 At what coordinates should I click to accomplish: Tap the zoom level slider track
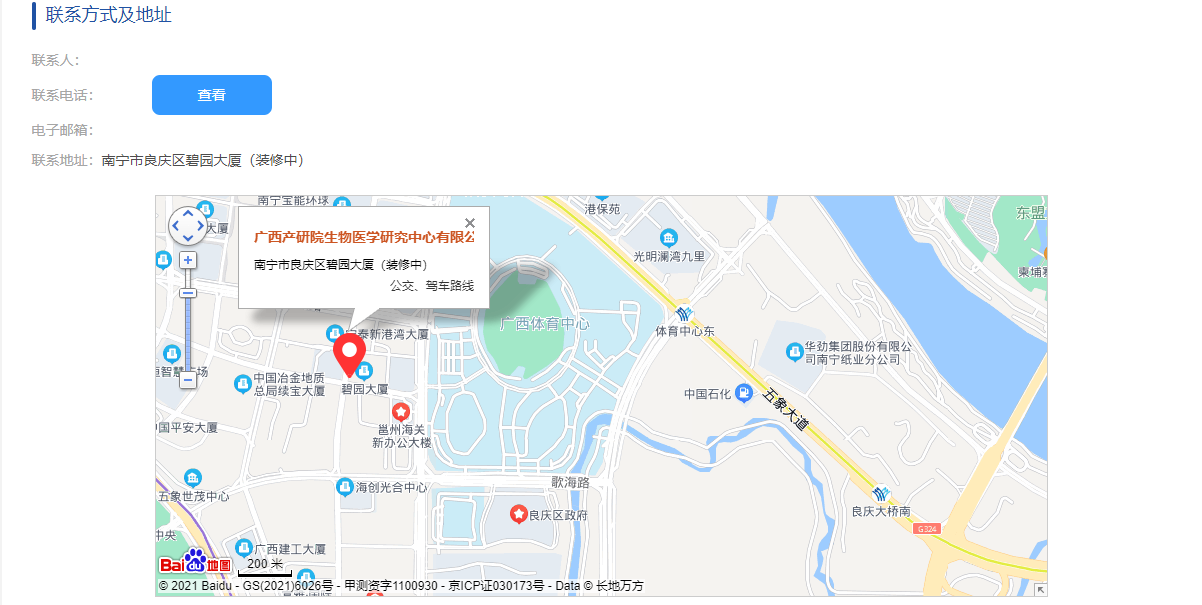(x=187, y=330)
